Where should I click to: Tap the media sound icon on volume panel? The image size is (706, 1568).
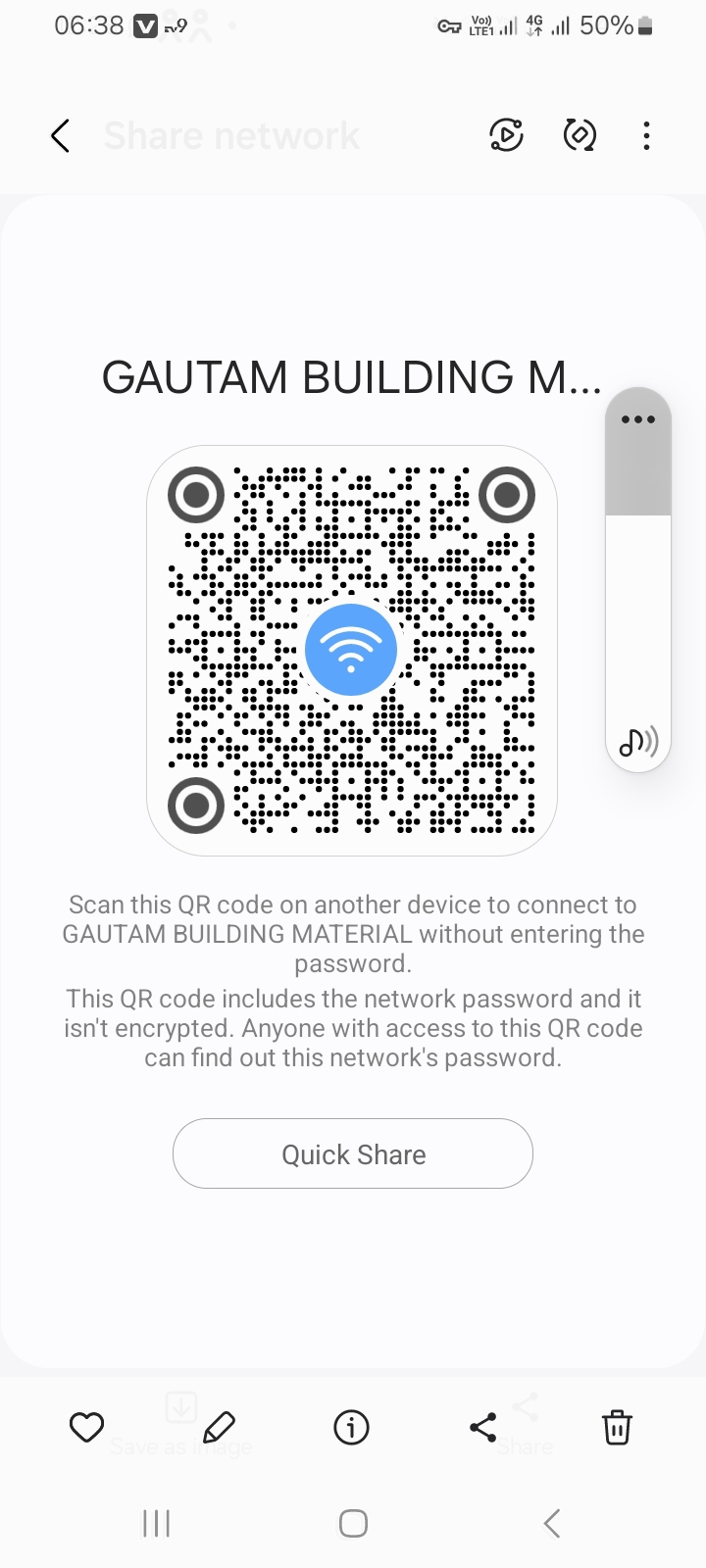[638, 743]
